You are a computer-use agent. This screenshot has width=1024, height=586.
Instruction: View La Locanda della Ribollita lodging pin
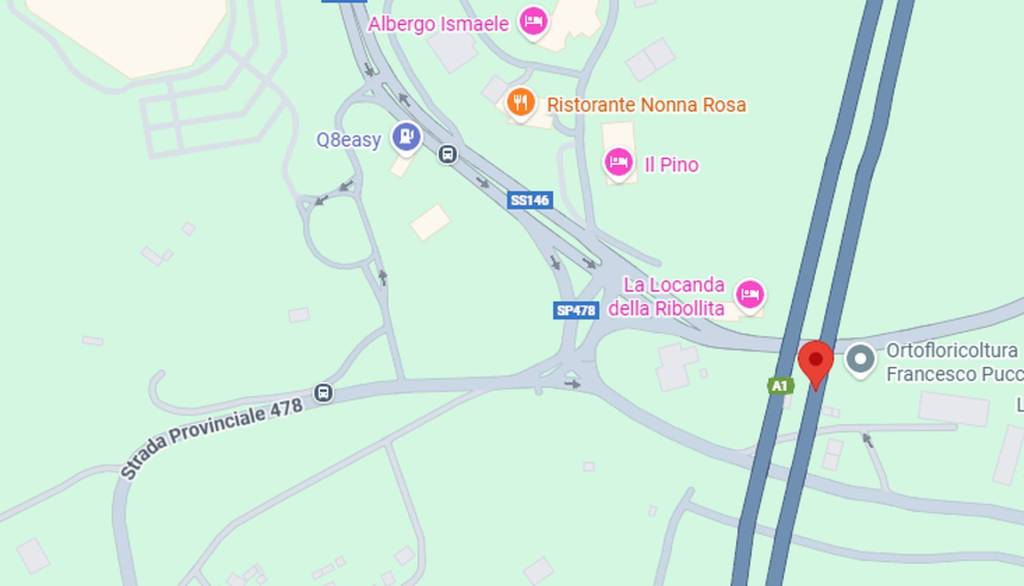tap(749, 294)
